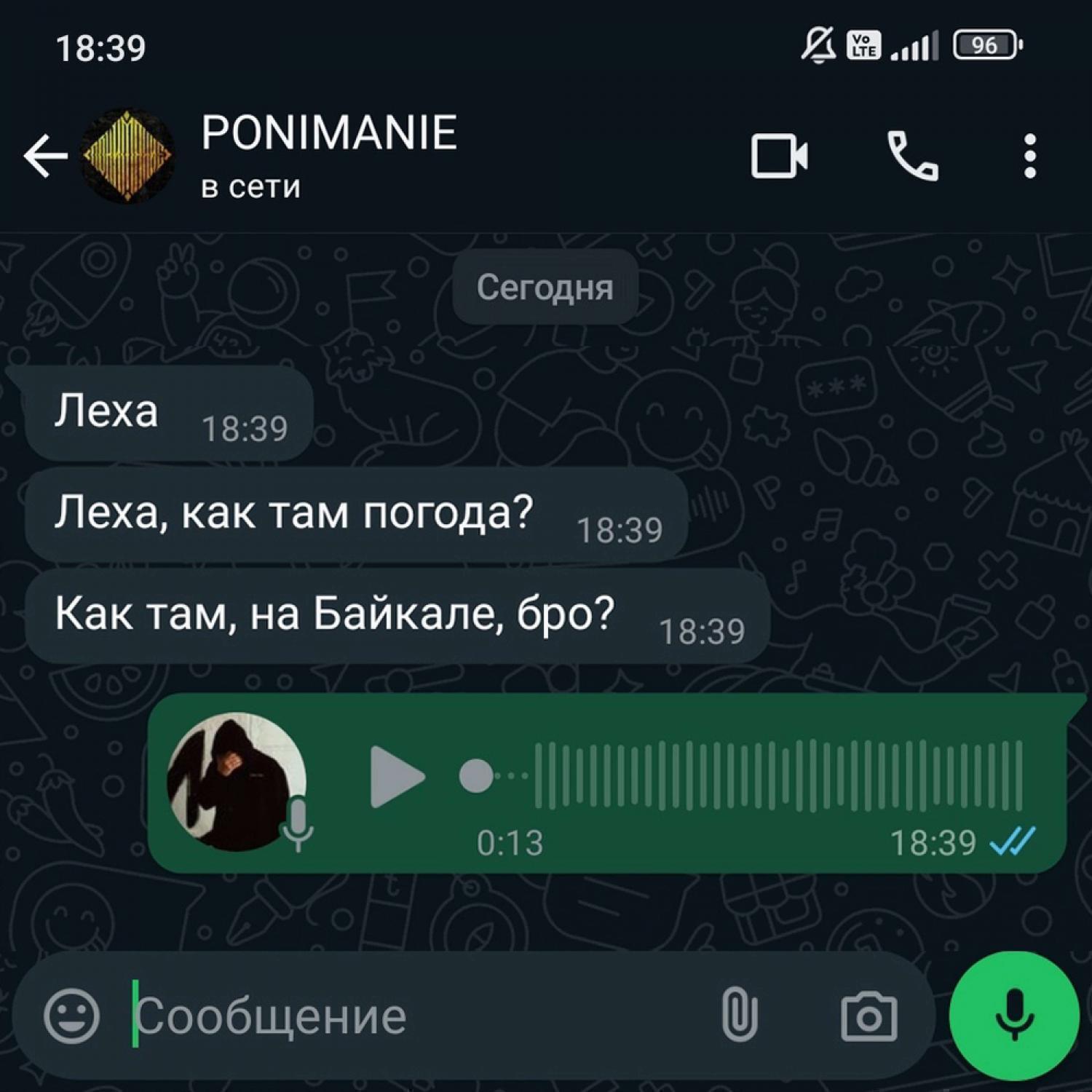
Task: Tap the green microphone record button
Action: click(x=1013, y=1016)
